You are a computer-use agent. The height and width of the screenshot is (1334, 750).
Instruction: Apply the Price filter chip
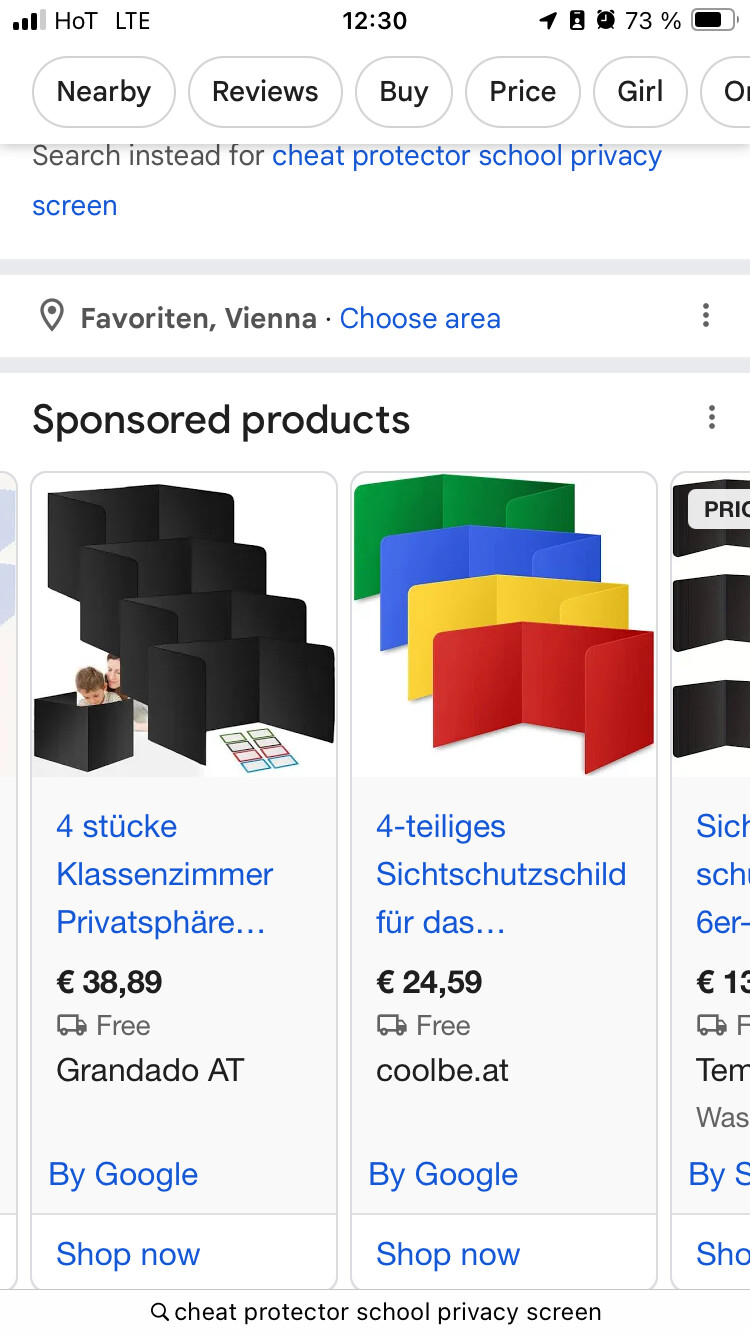click(522, 92)
